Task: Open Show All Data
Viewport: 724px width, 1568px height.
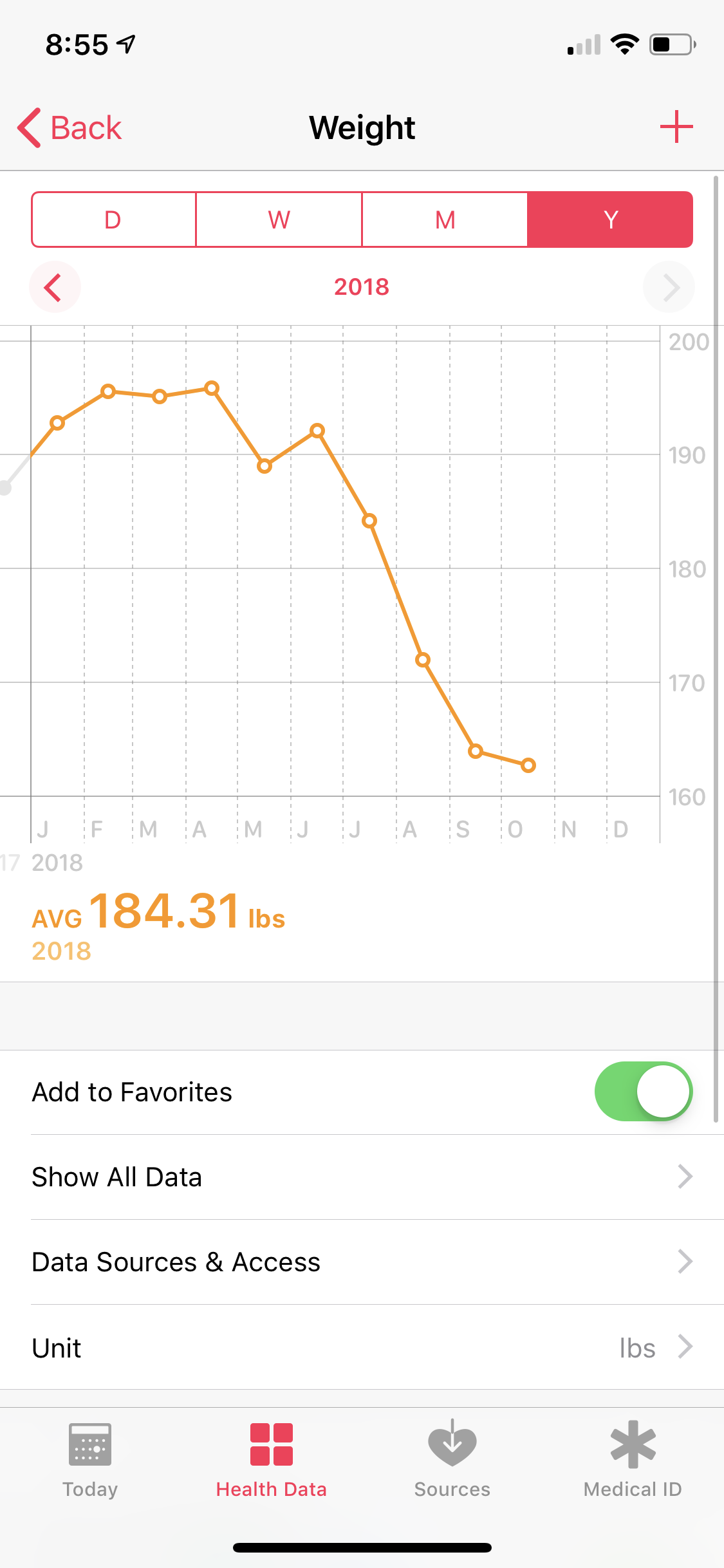Action: 362,1177
